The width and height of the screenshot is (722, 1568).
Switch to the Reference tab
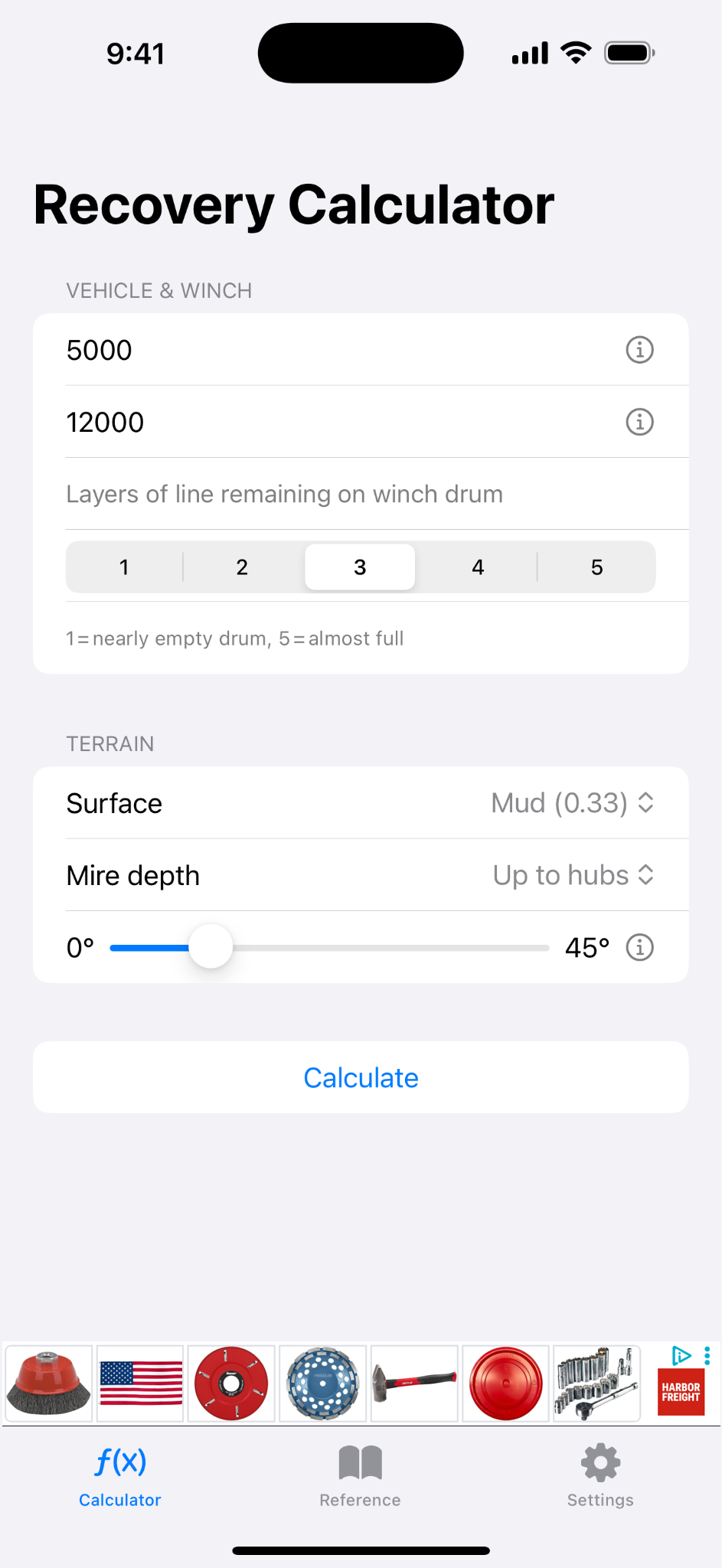[360, 1474]
